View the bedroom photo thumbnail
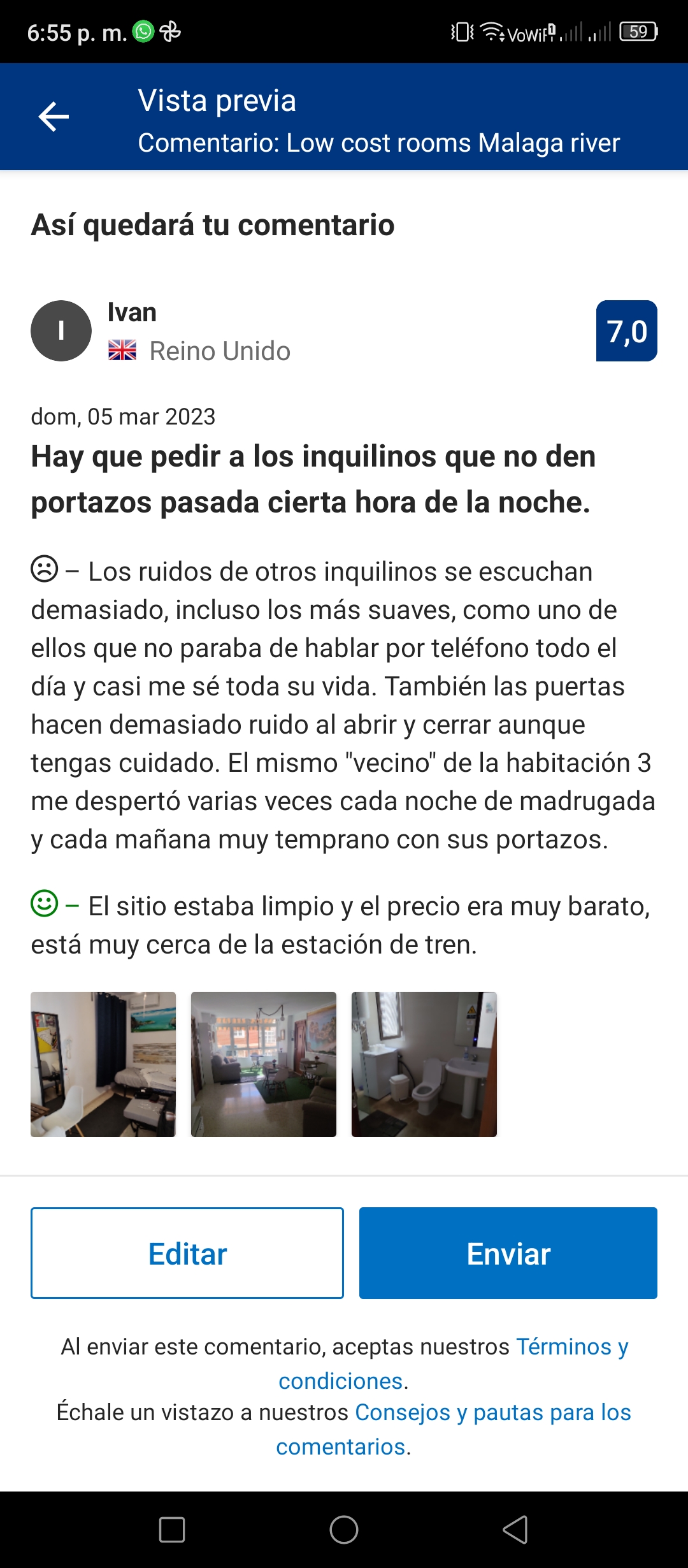688x1568 pixels. [x=103, y=1064]
